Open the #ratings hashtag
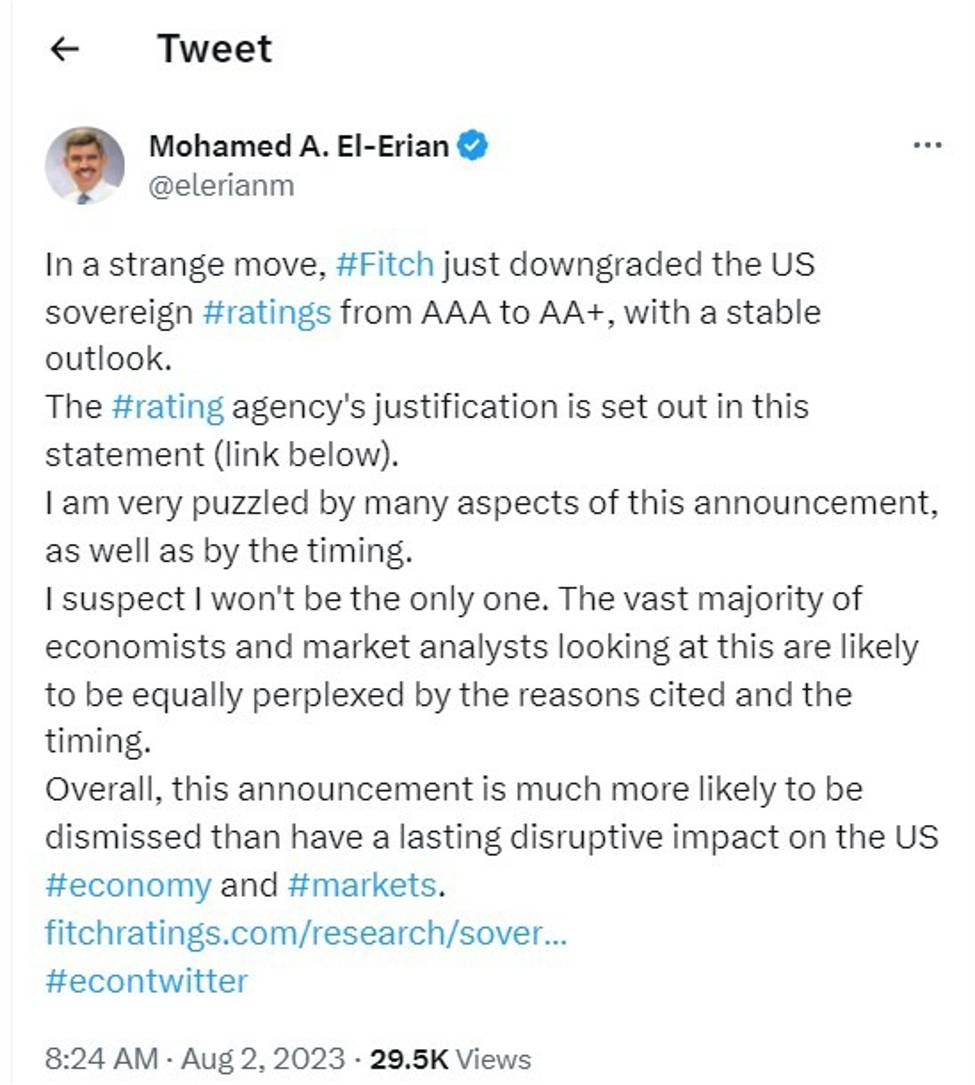This screenshot has height=1085, width=975. point(269,312)
